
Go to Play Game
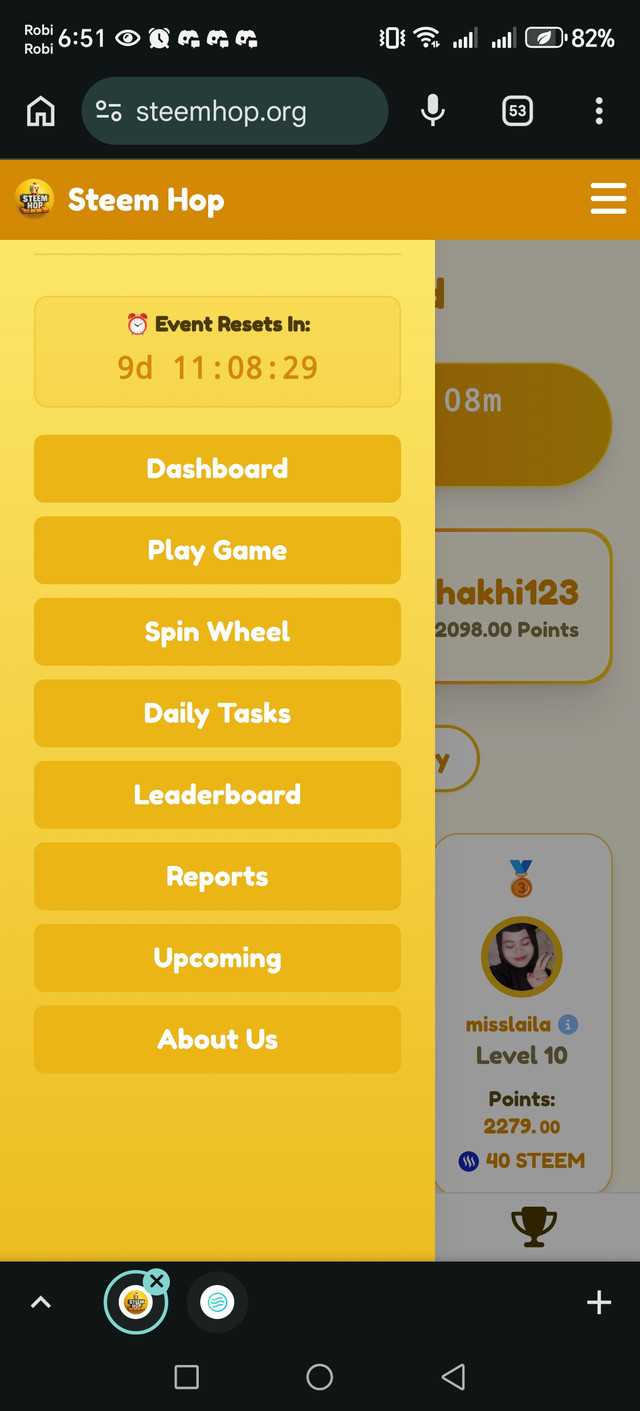pos(217,550)
